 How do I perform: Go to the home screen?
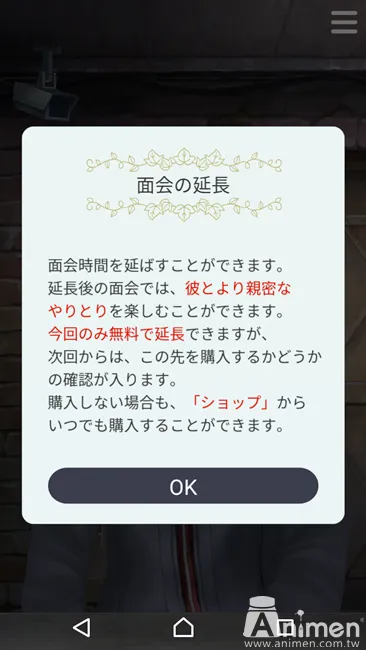[184, 628]
